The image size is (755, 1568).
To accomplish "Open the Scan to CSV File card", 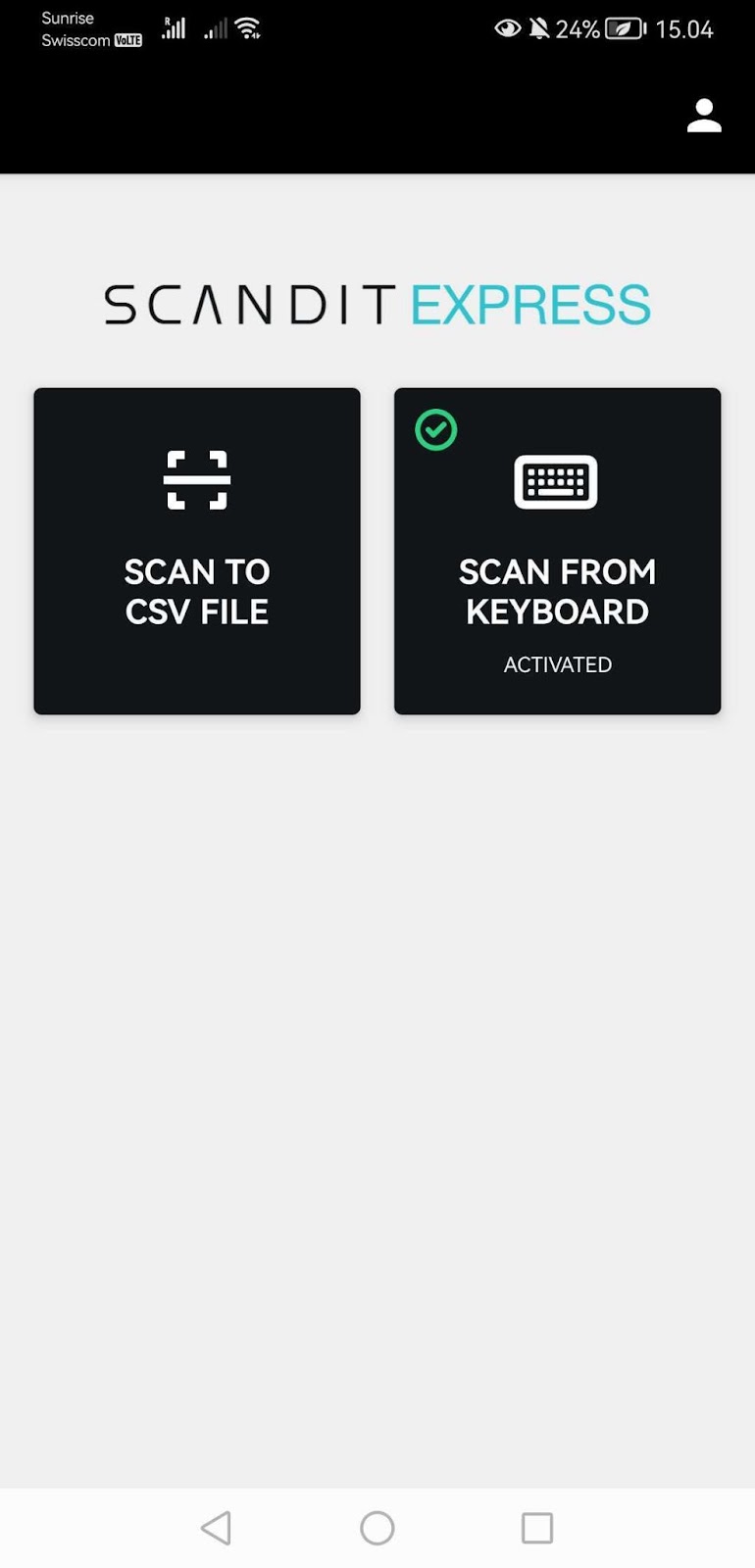I will [x=197, y=551].
